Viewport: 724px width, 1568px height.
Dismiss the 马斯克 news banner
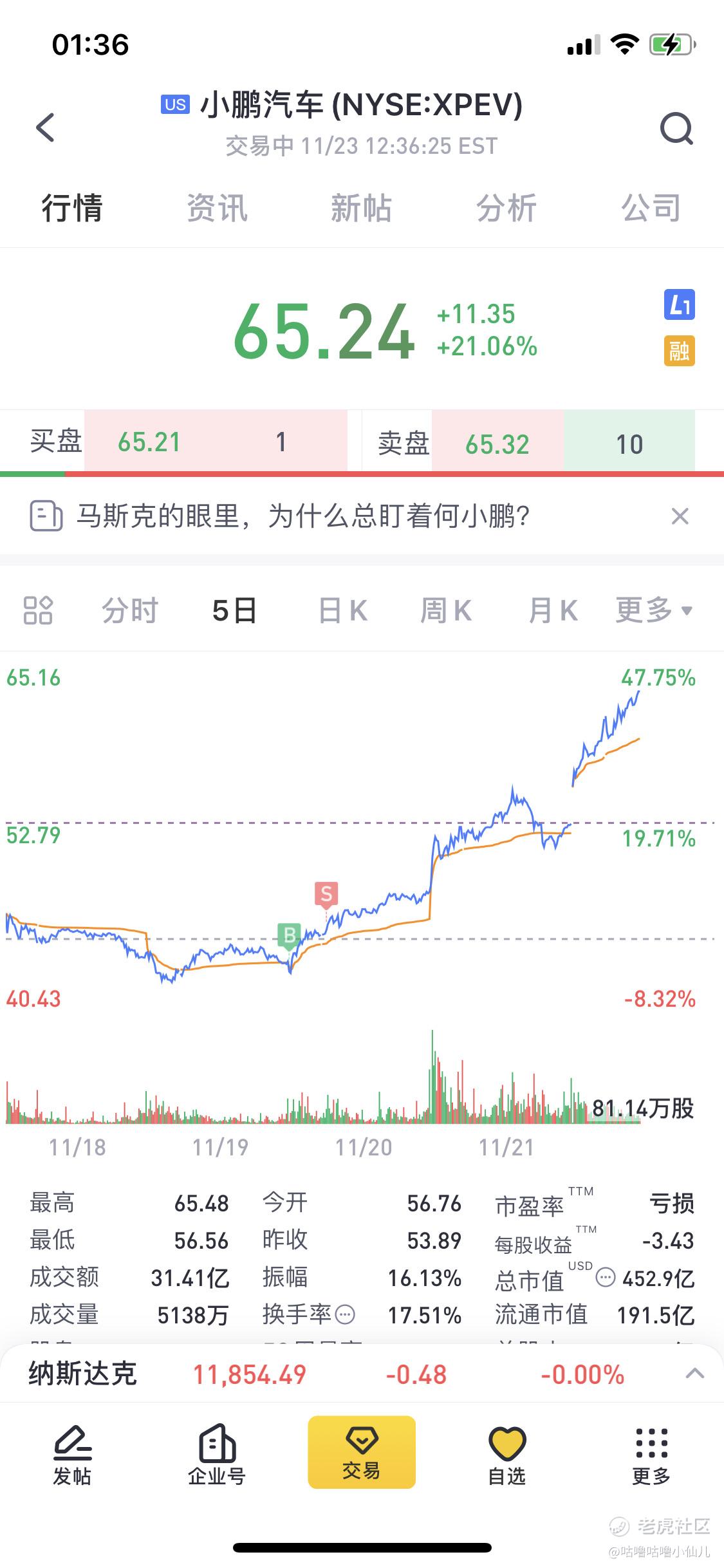(x=680, y=516)
